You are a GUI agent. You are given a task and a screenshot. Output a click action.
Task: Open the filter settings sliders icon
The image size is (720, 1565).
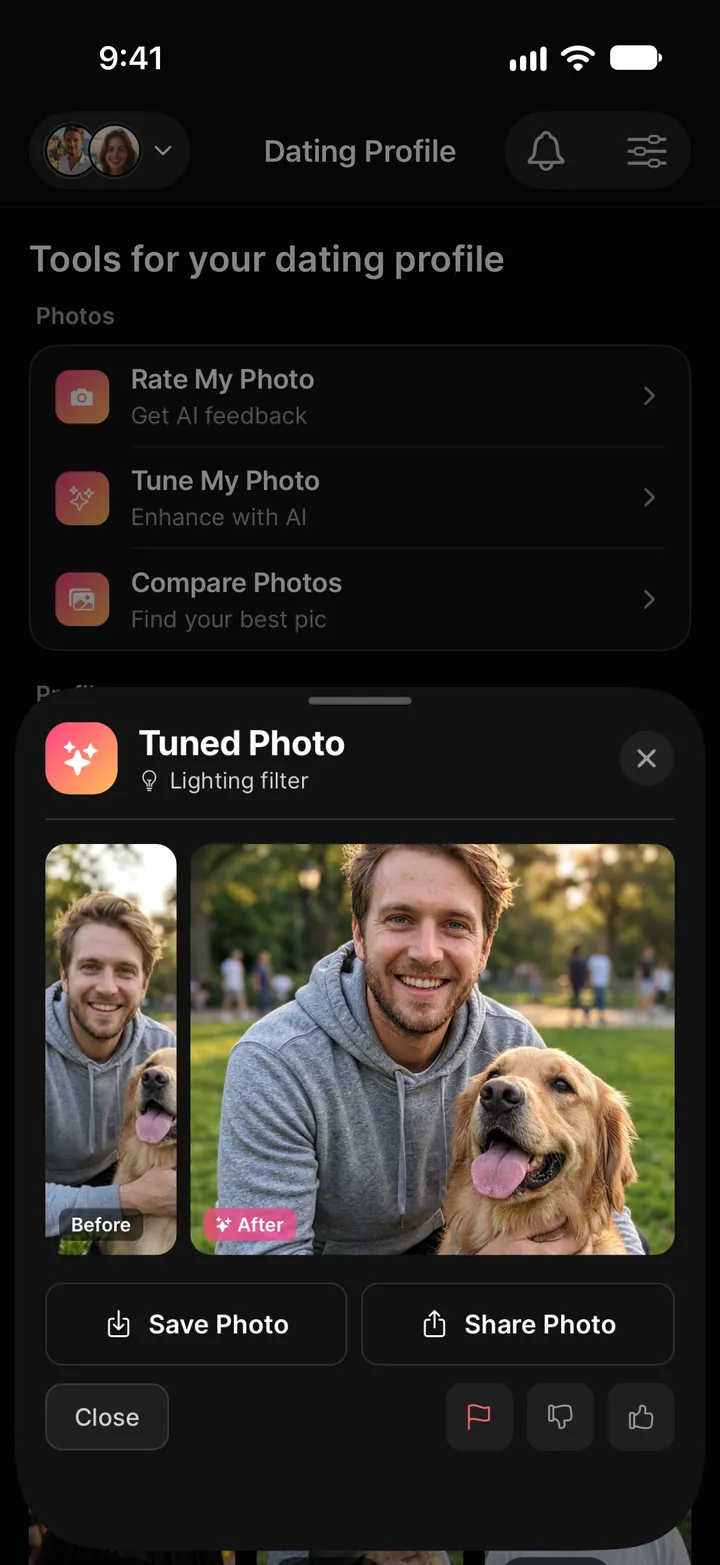pyautogui.click(x=646, y=152)
